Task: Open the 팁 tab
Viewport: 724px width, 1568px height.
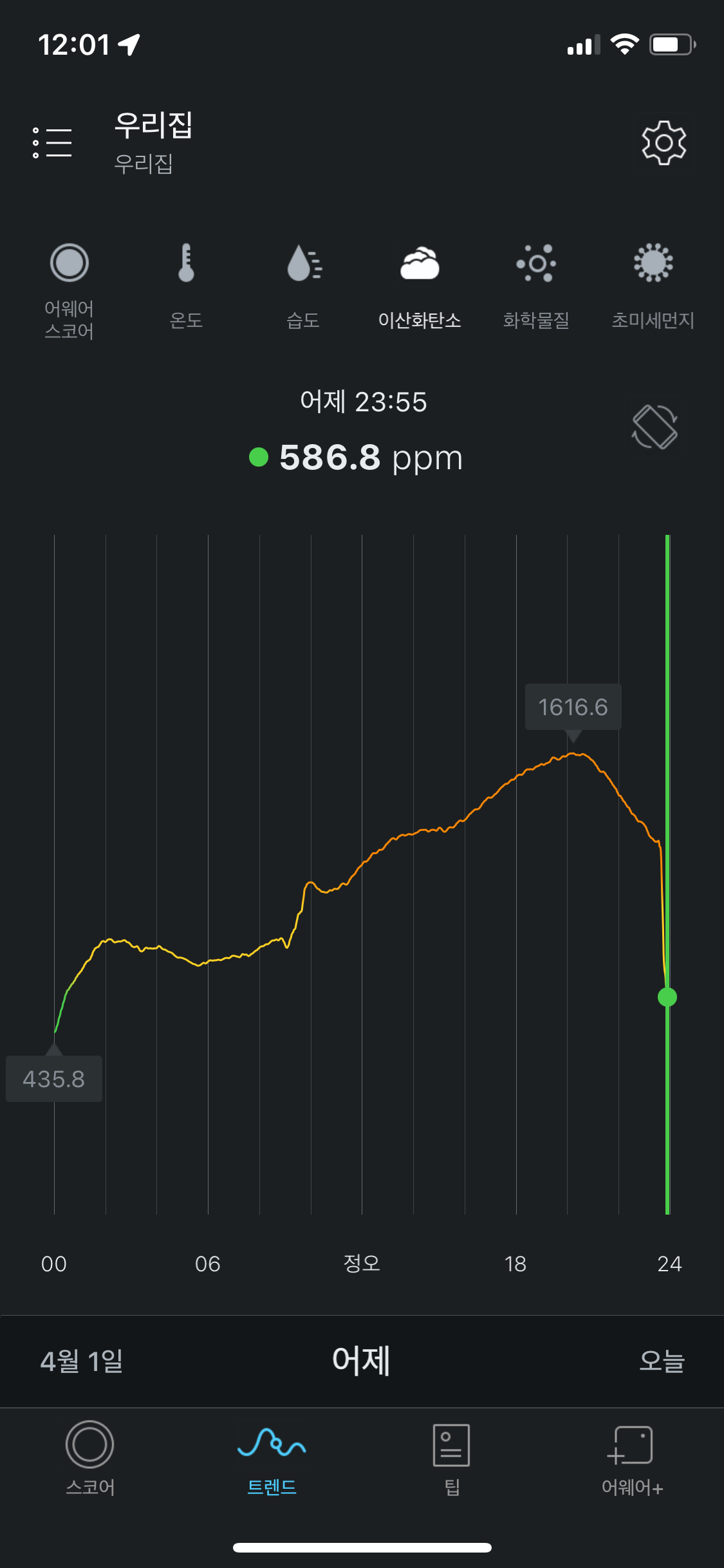Action: pos(452,1459)
